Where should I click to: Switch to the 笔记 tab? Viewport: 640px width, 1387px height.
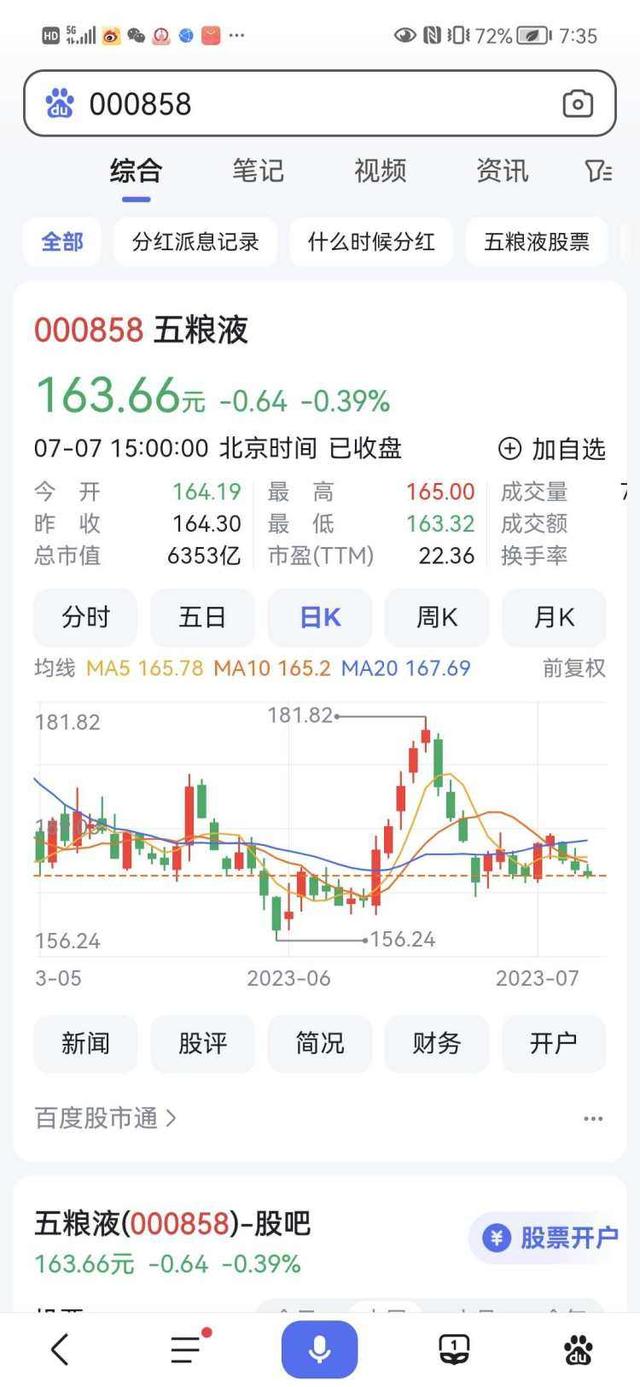(x=258, y=170)
